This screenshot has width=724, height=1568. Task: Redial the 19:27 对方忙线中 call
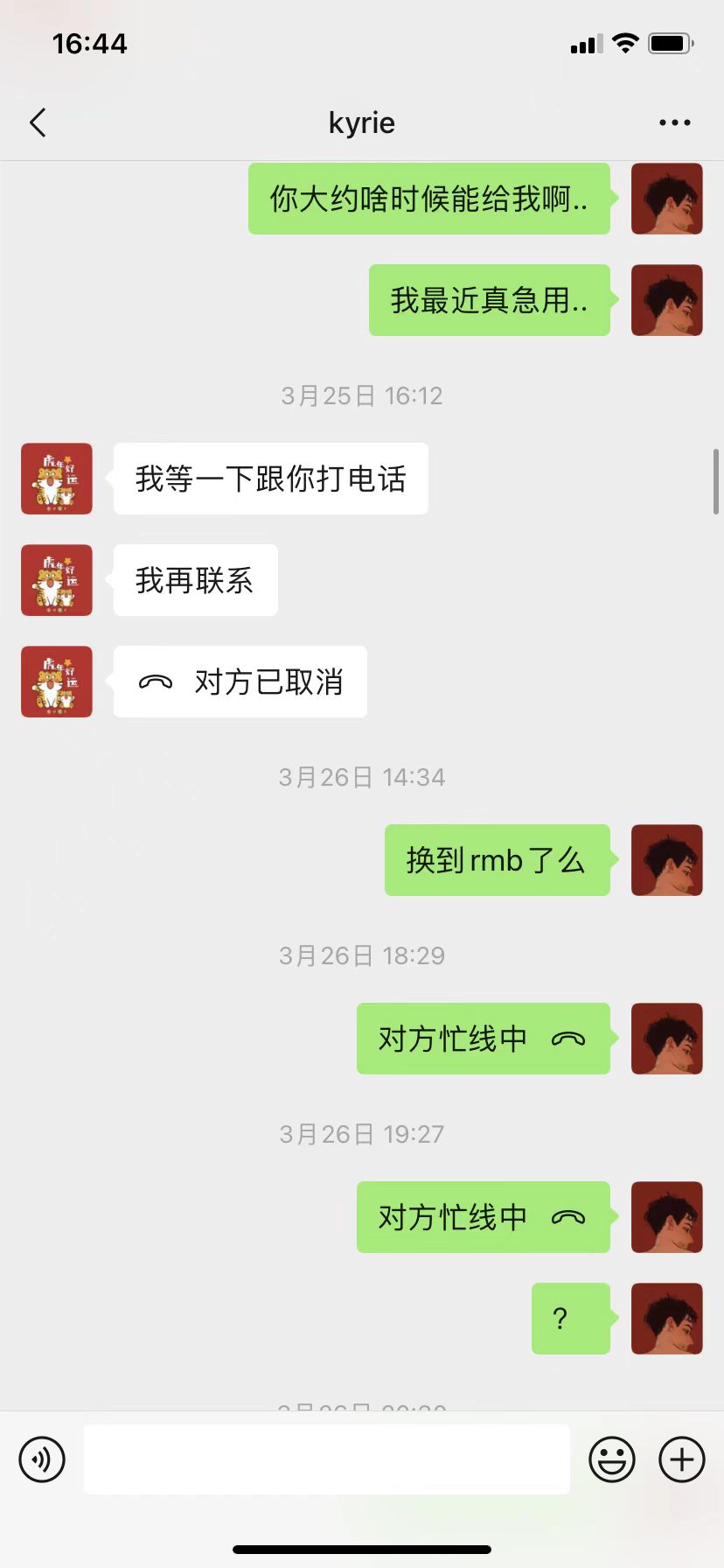[x=483, y=1217]
